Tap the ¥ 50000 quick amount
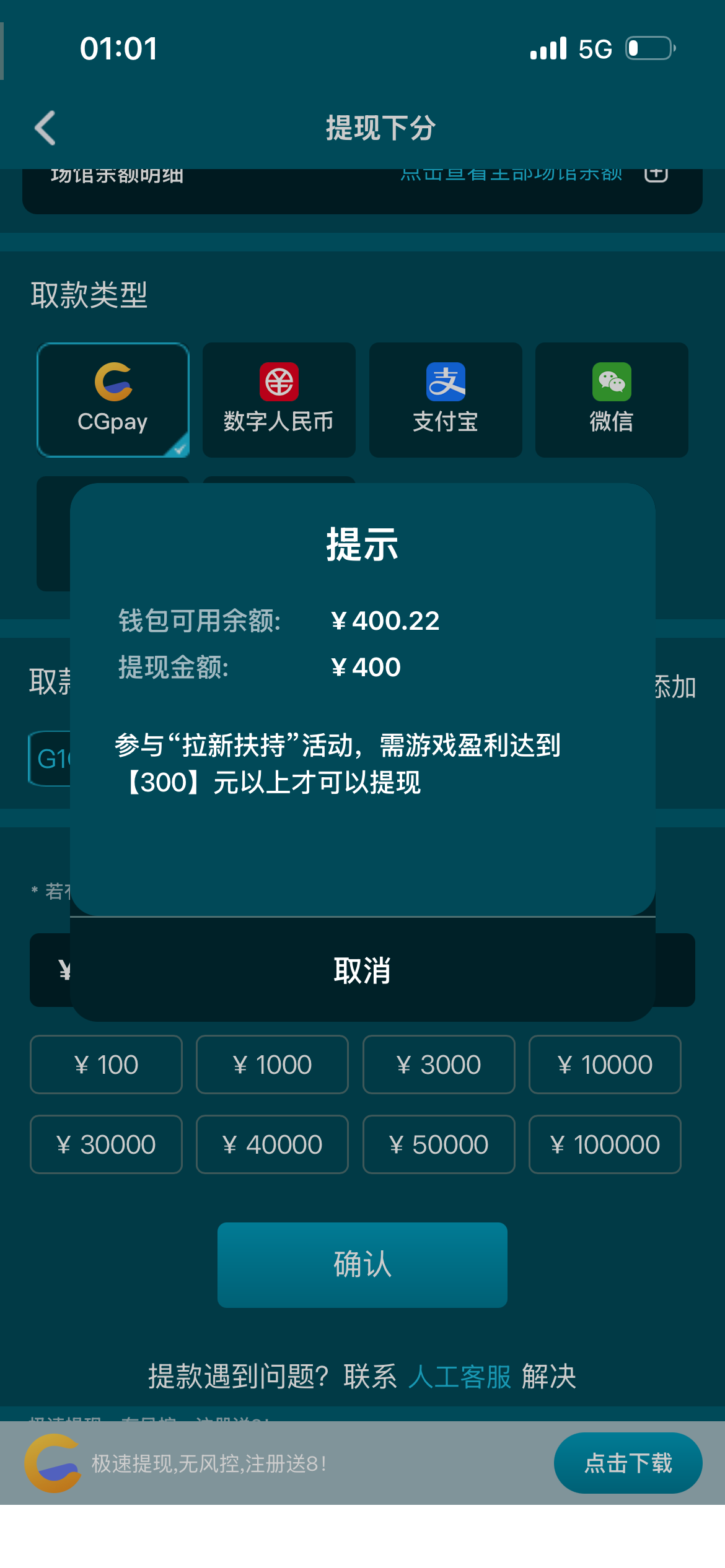 (x=439, y=1144)
